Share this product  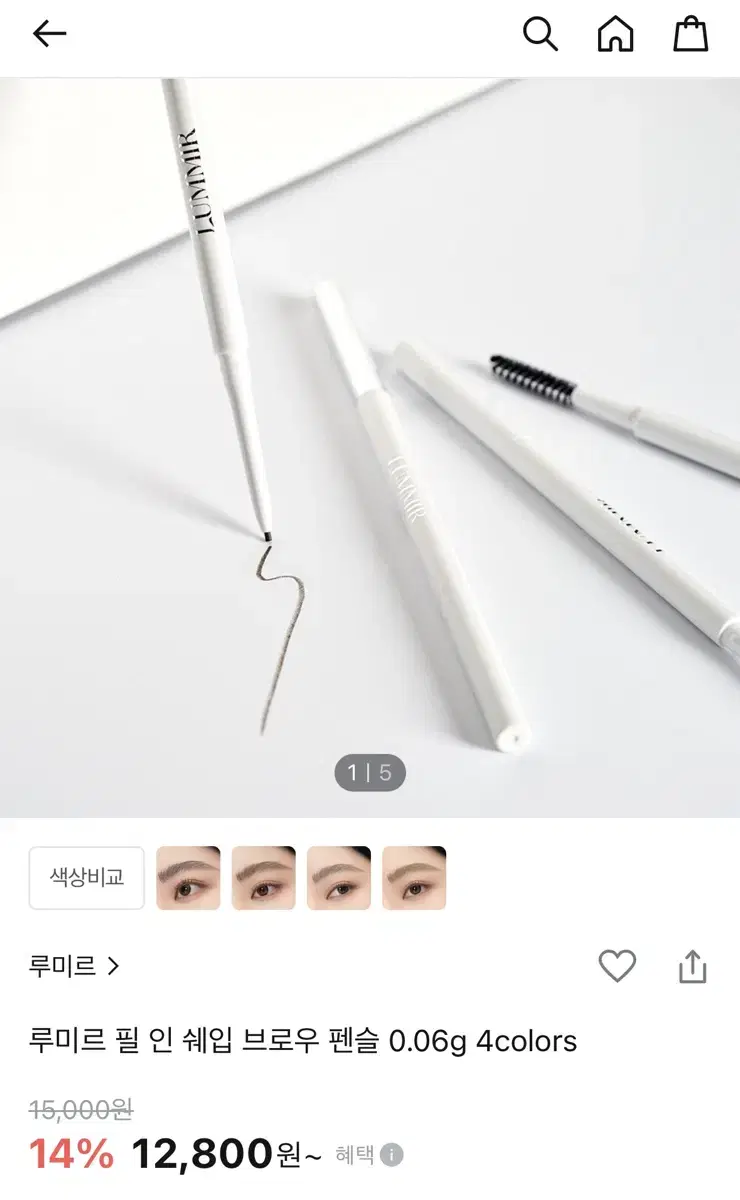tap(692, 966)
